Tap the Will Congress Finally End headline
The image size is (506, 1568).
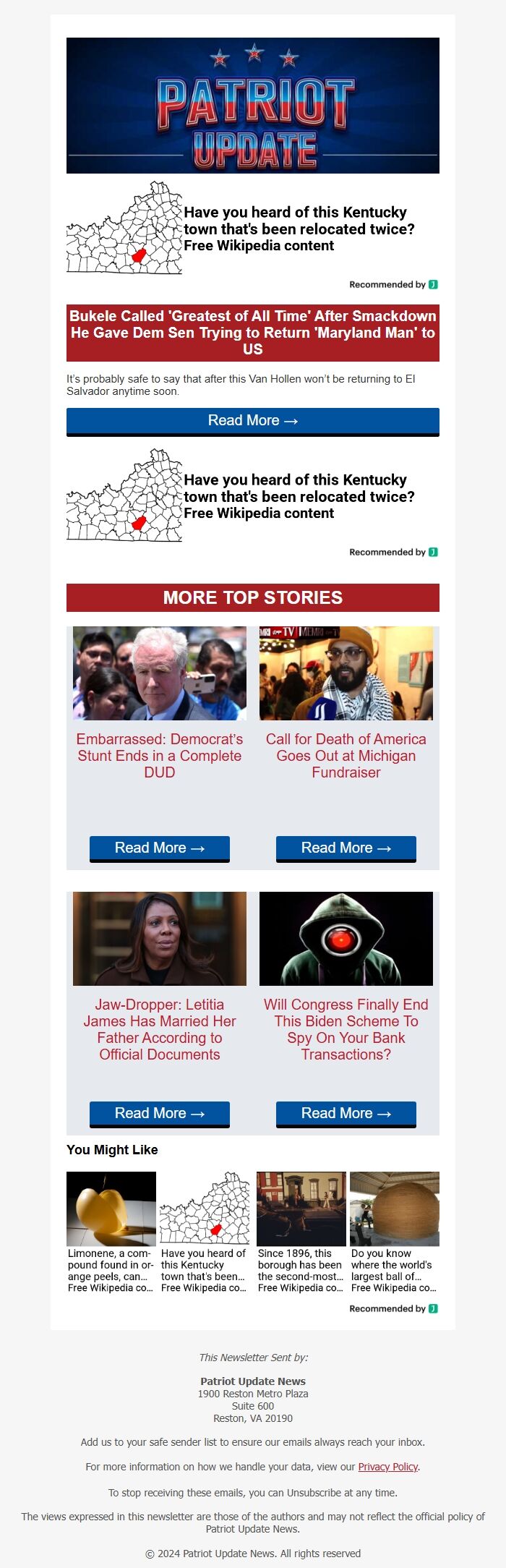346,1029
